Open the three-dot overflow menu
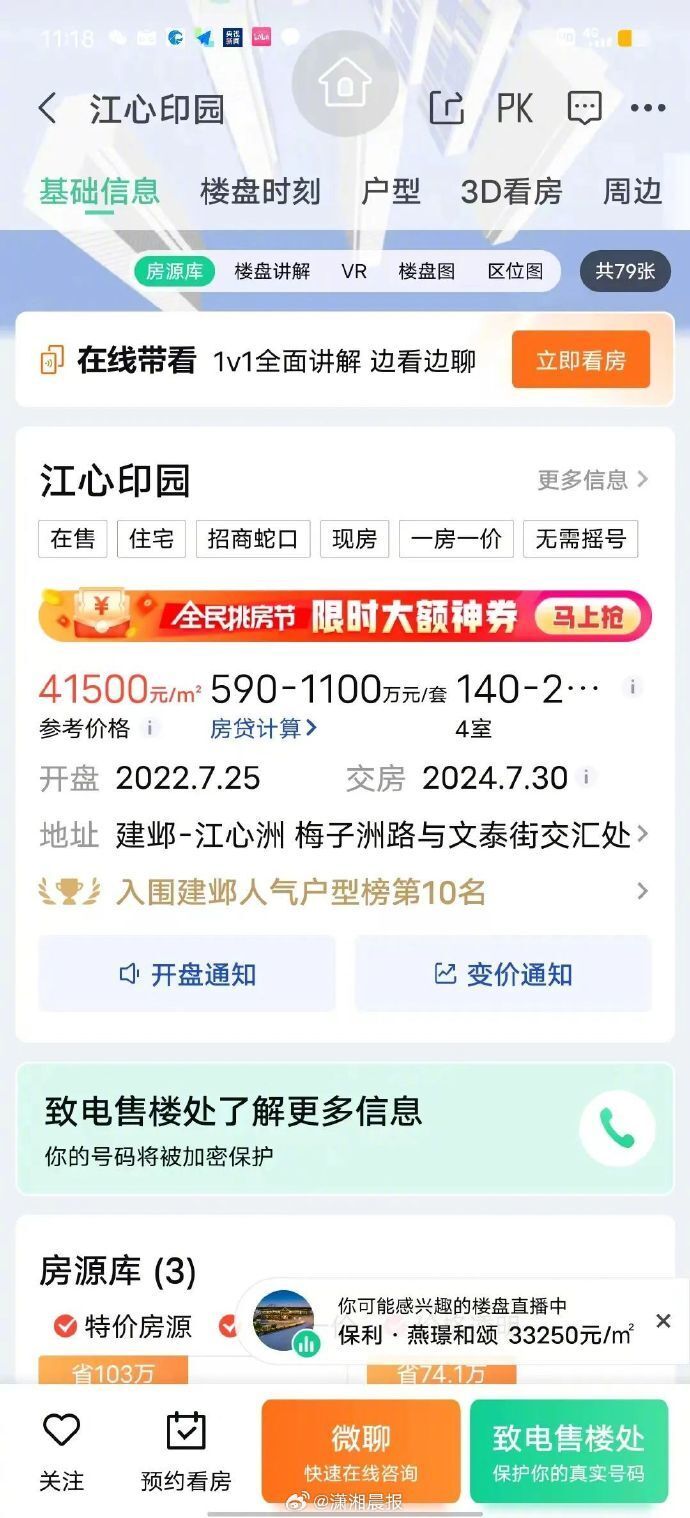The width and height of the screenshot is (690, 1518). [647, 108]
